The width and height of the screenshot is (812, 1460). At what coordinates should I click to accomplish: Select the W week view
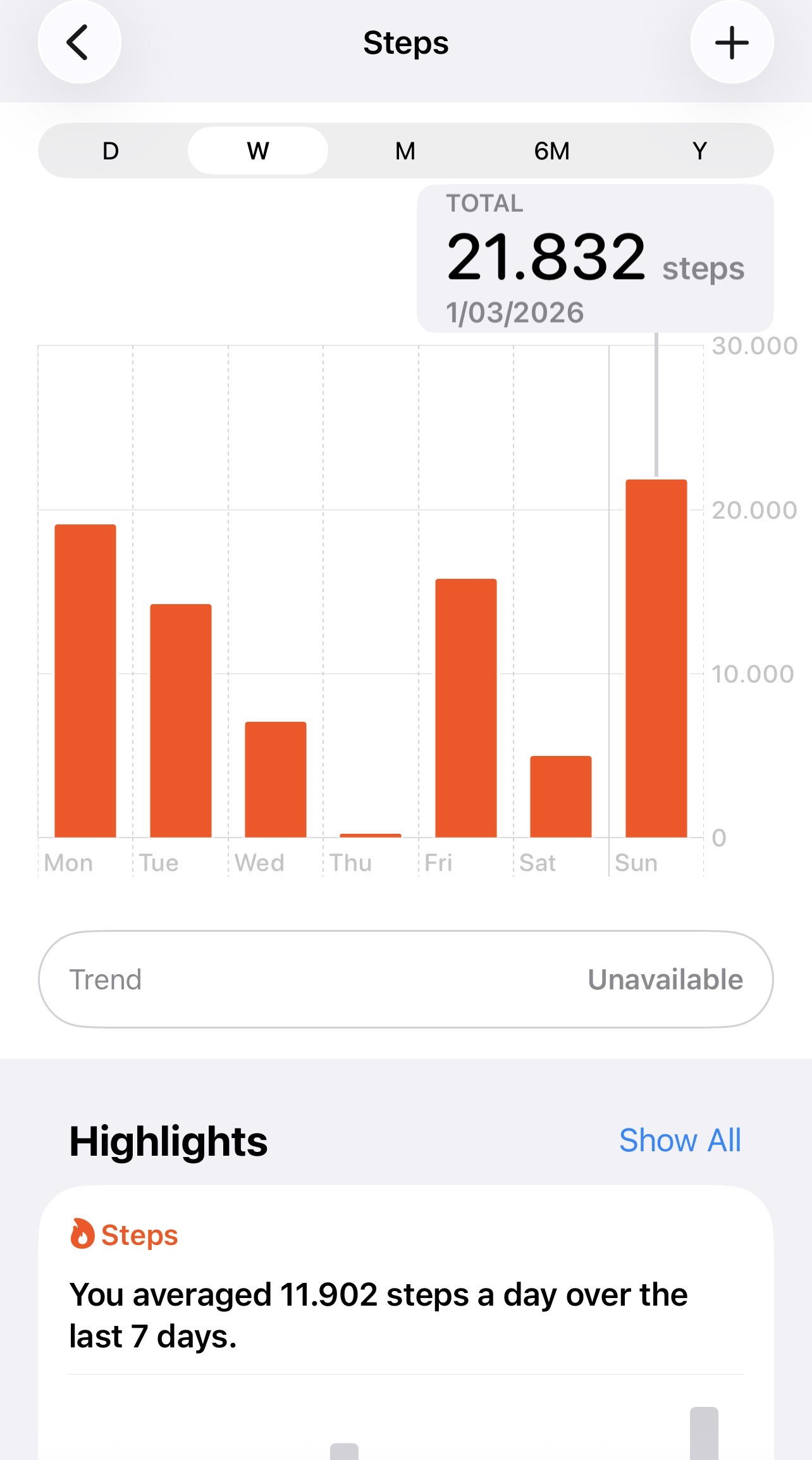(x=258, y=151)
